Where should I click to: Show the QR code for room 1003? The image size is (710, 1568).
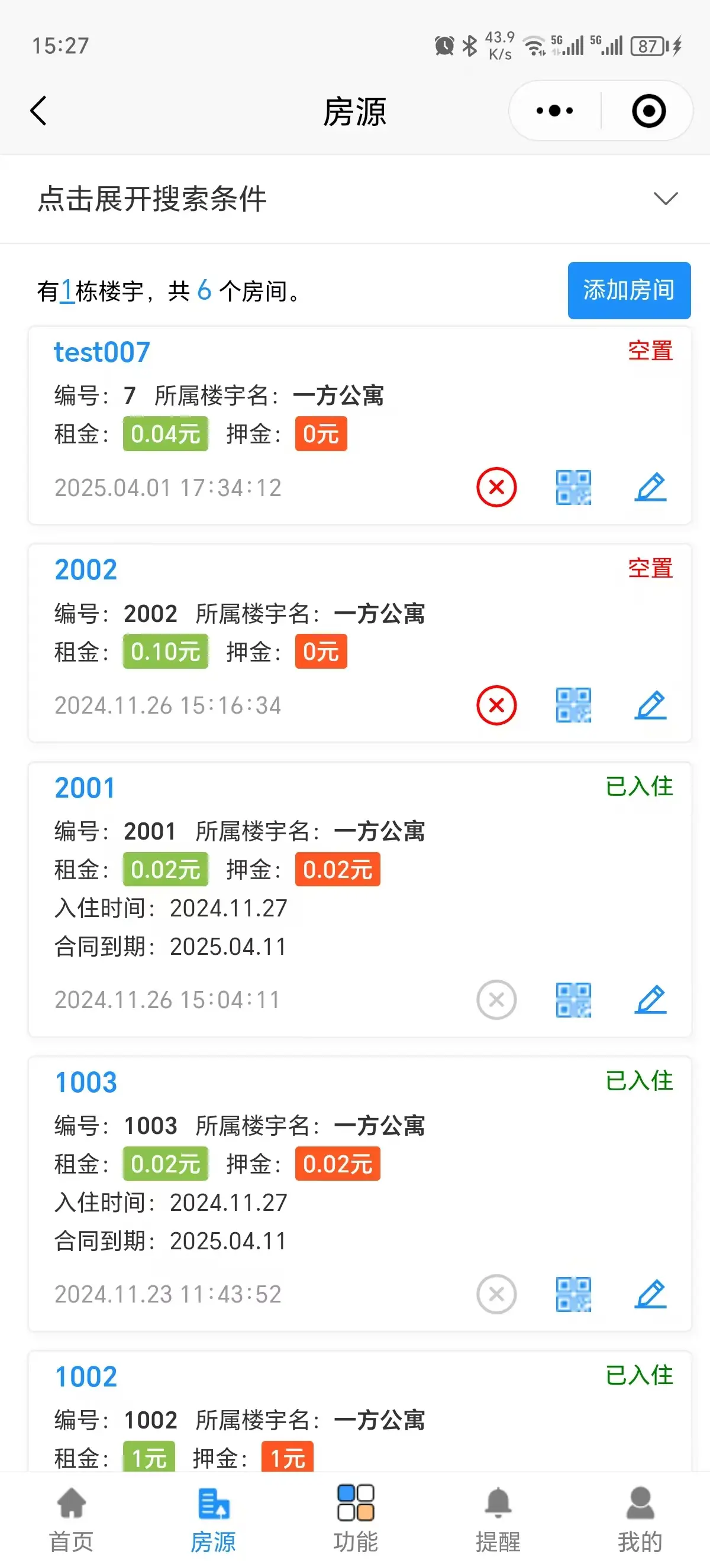click(573, 1294)
